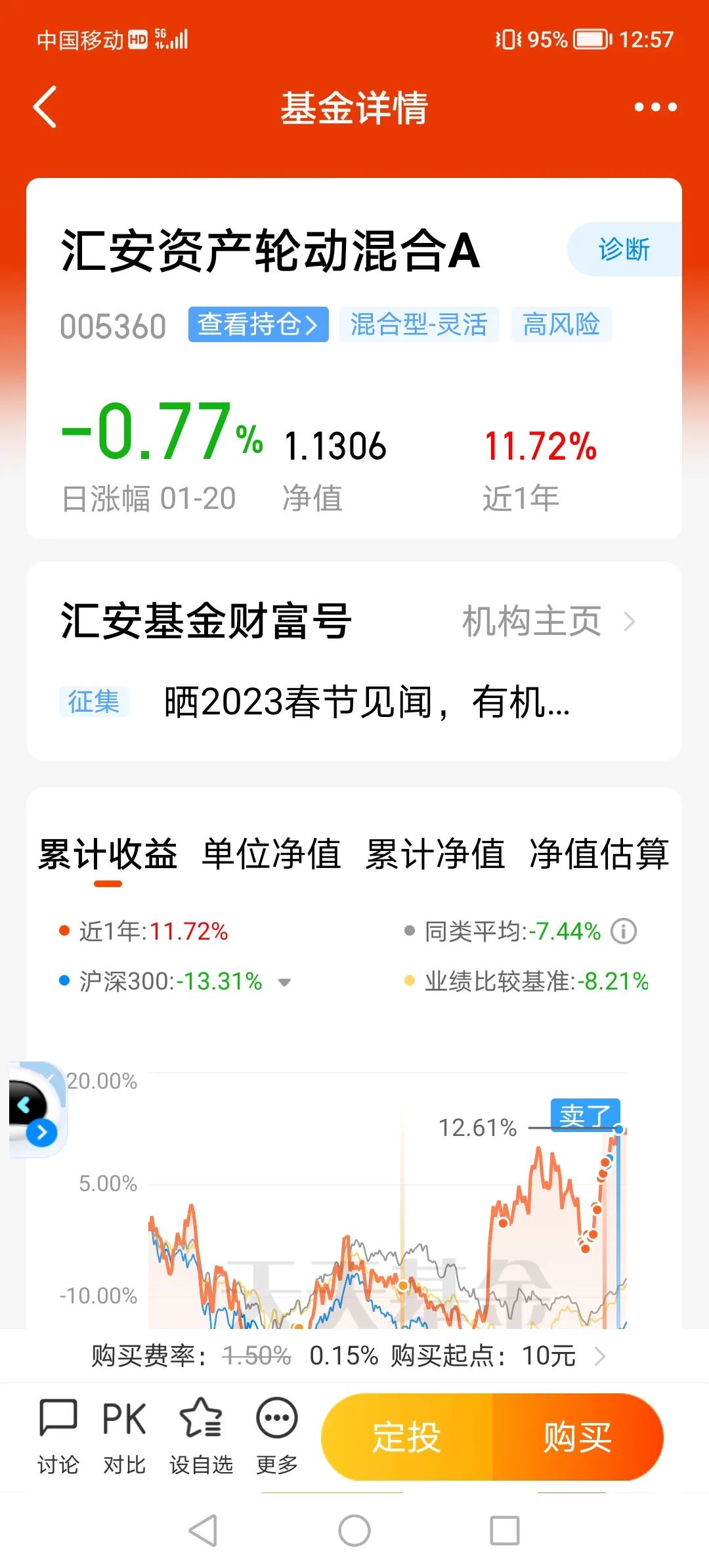Screen dimensions: 709x1568
Task: Go to the system home screen
Action: (x=354, y=1531)
